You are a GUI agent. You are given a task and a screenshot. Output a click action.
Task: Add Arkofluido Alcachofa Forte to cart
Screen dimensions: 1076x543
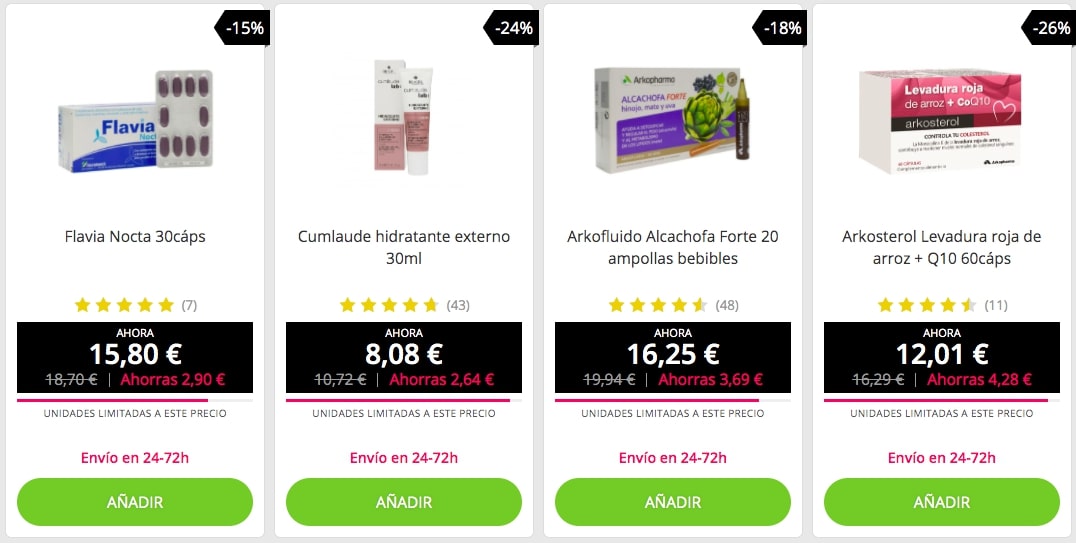[672, 502]
